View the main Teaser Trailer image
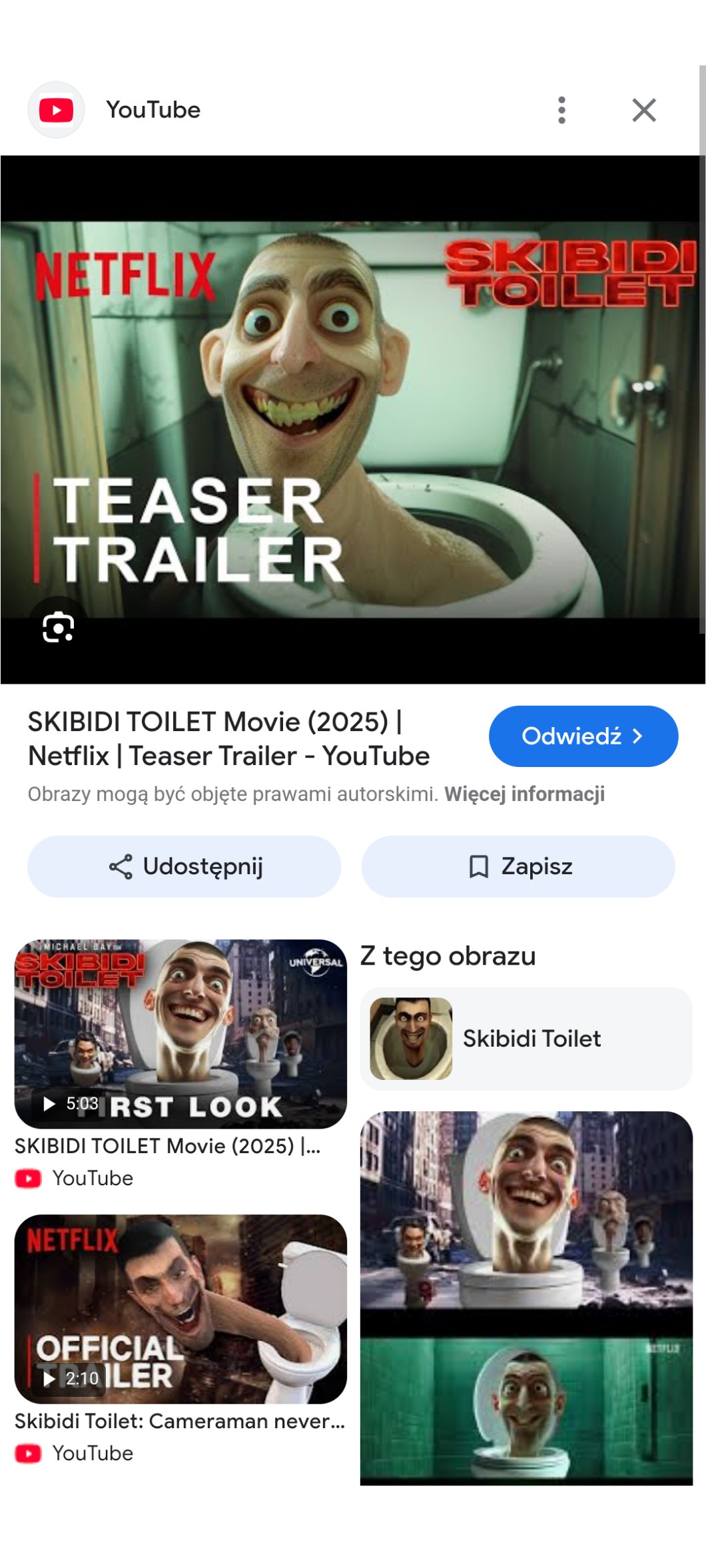The width and height of the screenshot is (706, 1568). (352, 419)
